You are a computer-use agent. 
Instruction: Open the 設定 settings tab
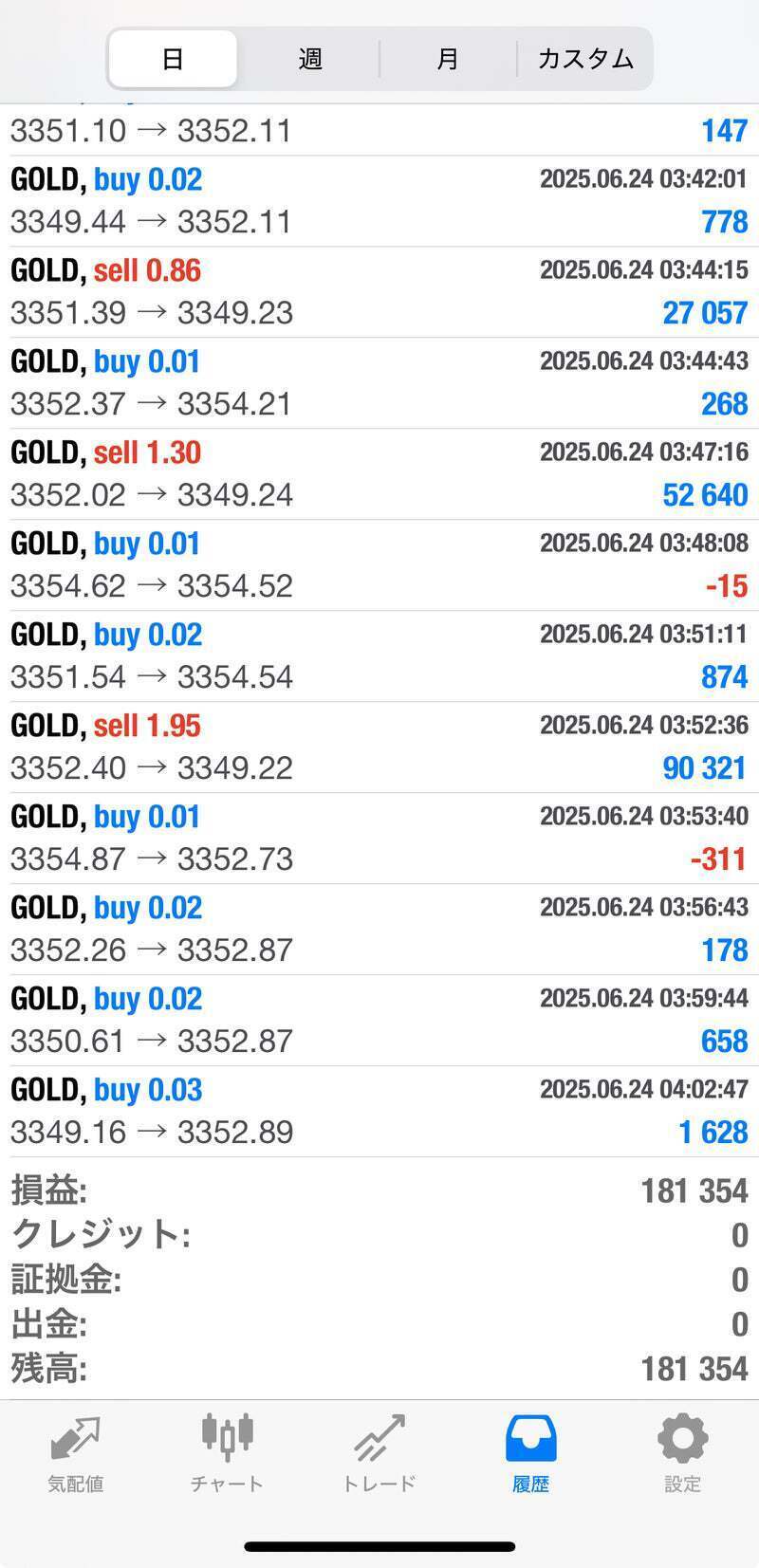tap(682, 1453)
